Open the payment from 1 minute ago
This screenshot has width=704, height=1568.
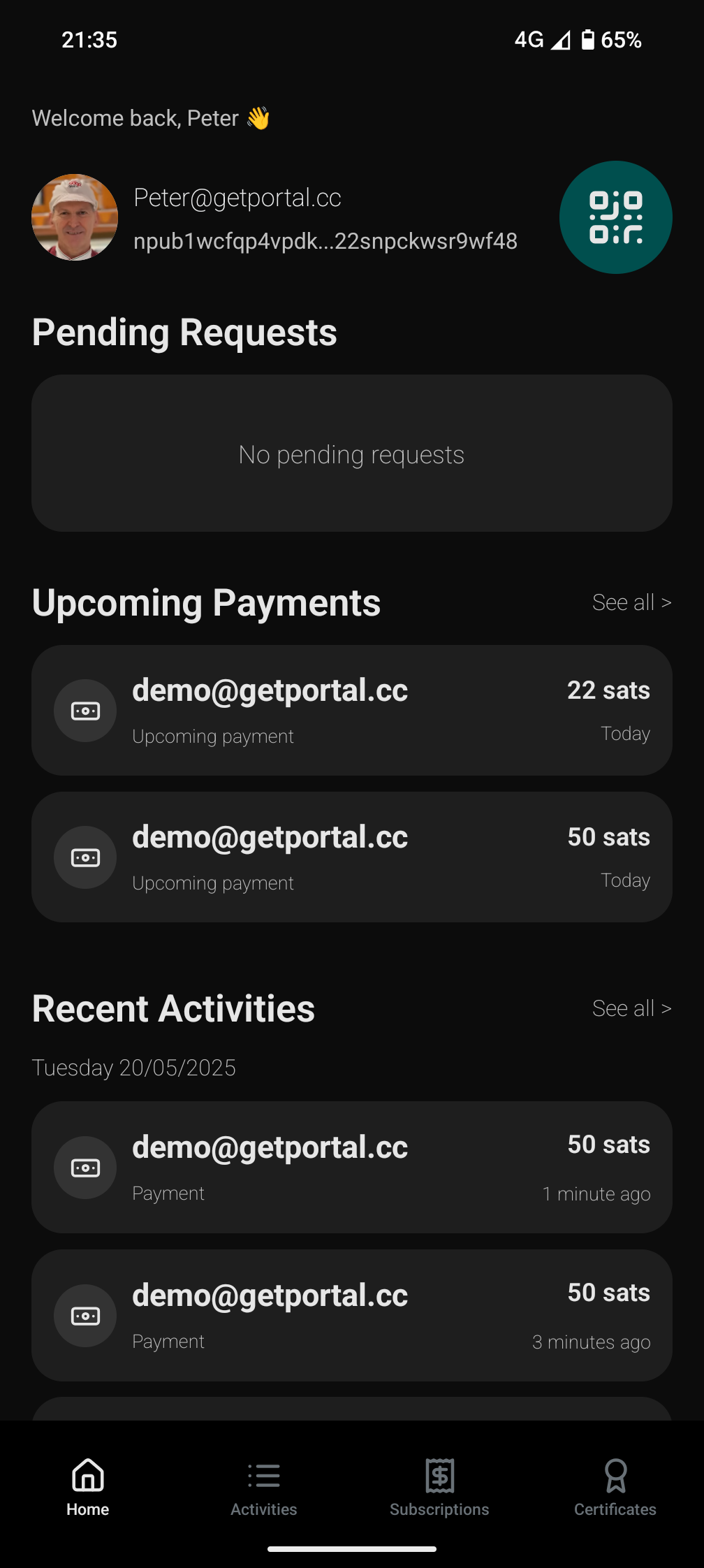[352, 1168]
